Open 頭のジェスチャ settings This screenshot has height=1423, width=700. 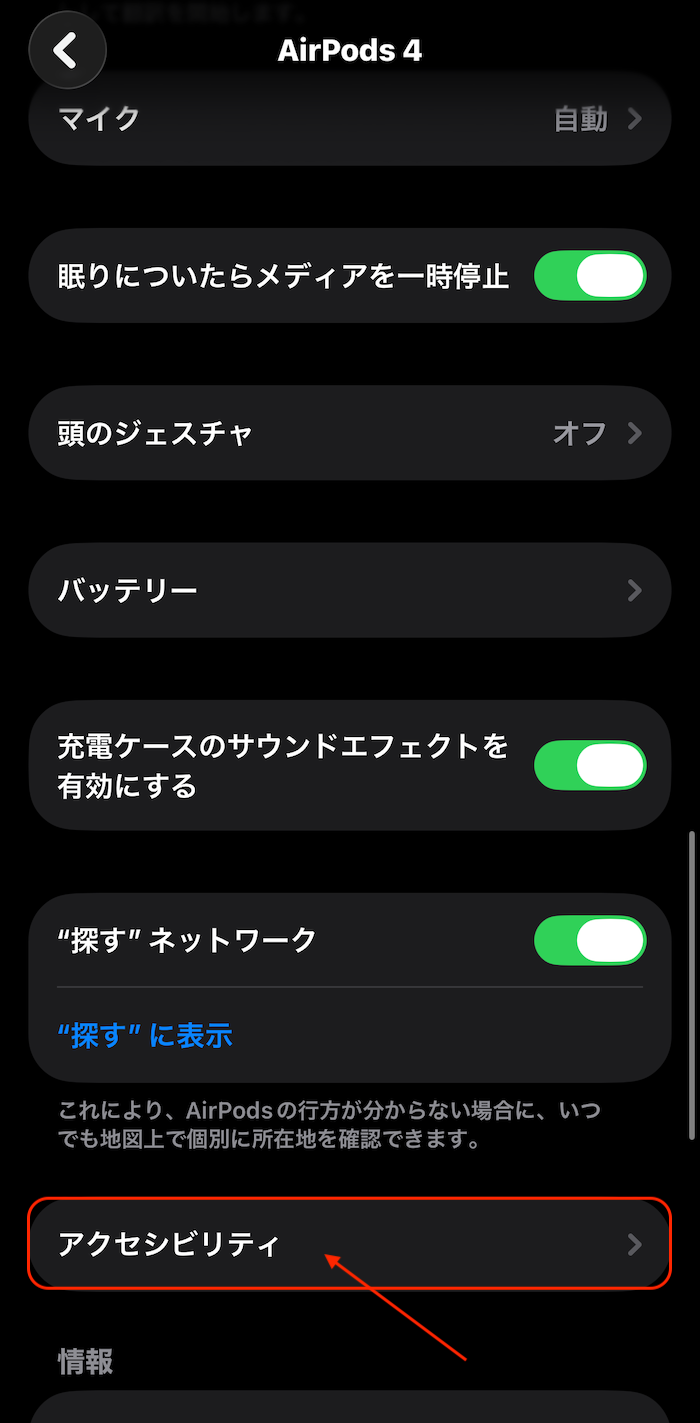pyautogui.click(x=349, y=433)
